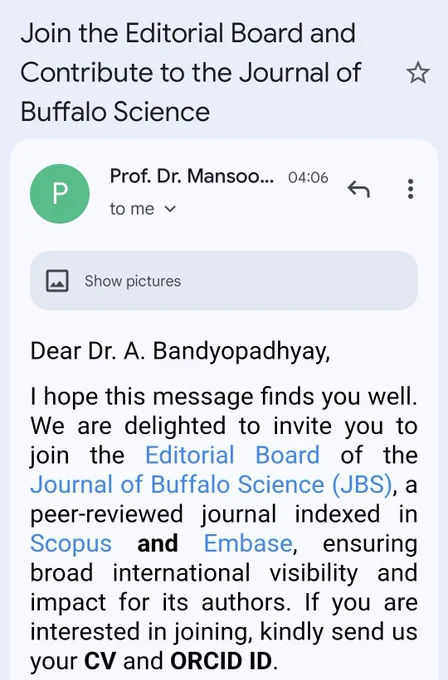Tap Show pictures
This screenshot has width=448, height=680.
224,281
